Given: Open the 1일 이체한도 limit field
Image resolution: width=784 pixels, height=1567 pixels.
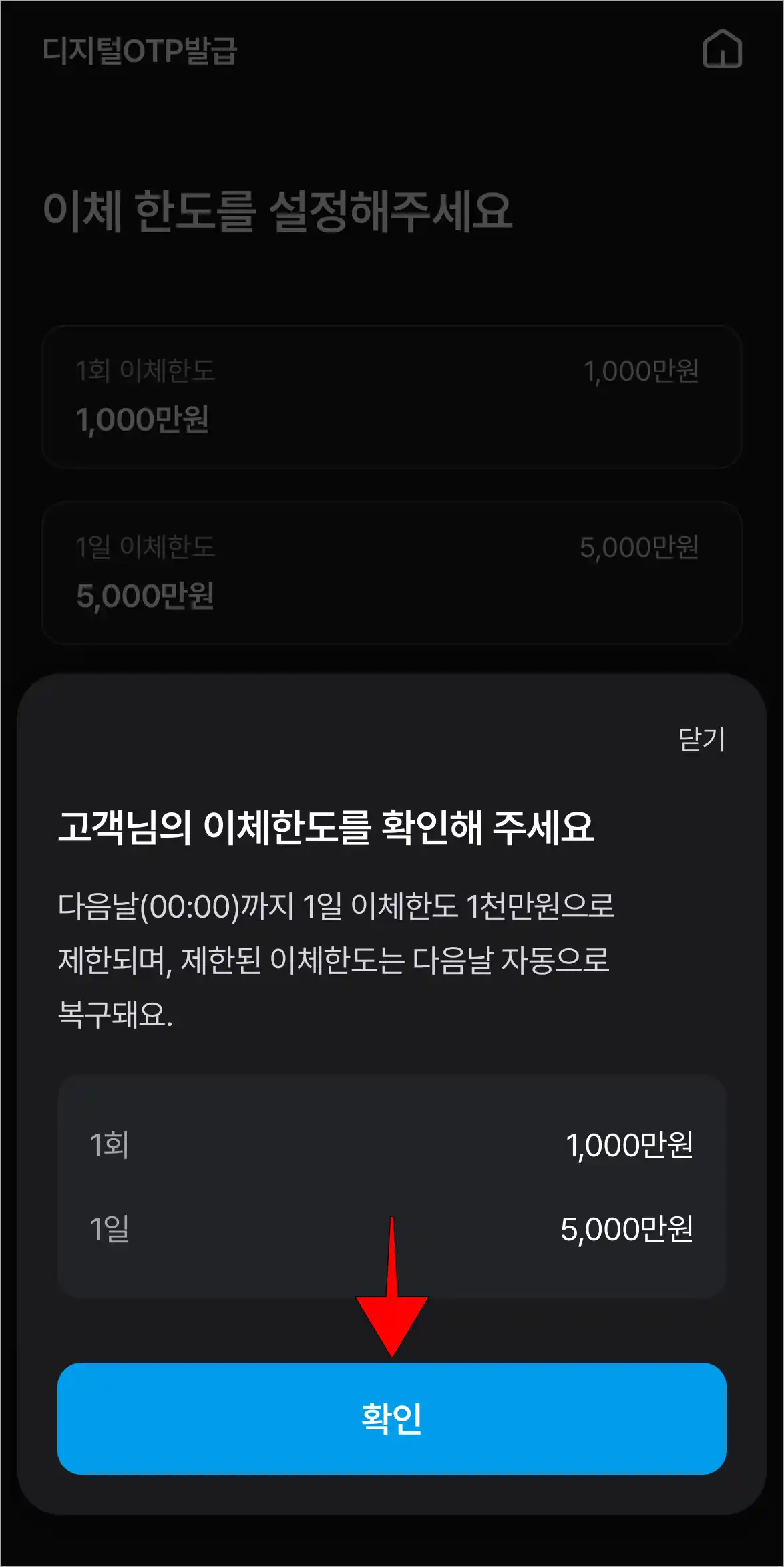Looking at the screenshot, I should coord(391,573).
